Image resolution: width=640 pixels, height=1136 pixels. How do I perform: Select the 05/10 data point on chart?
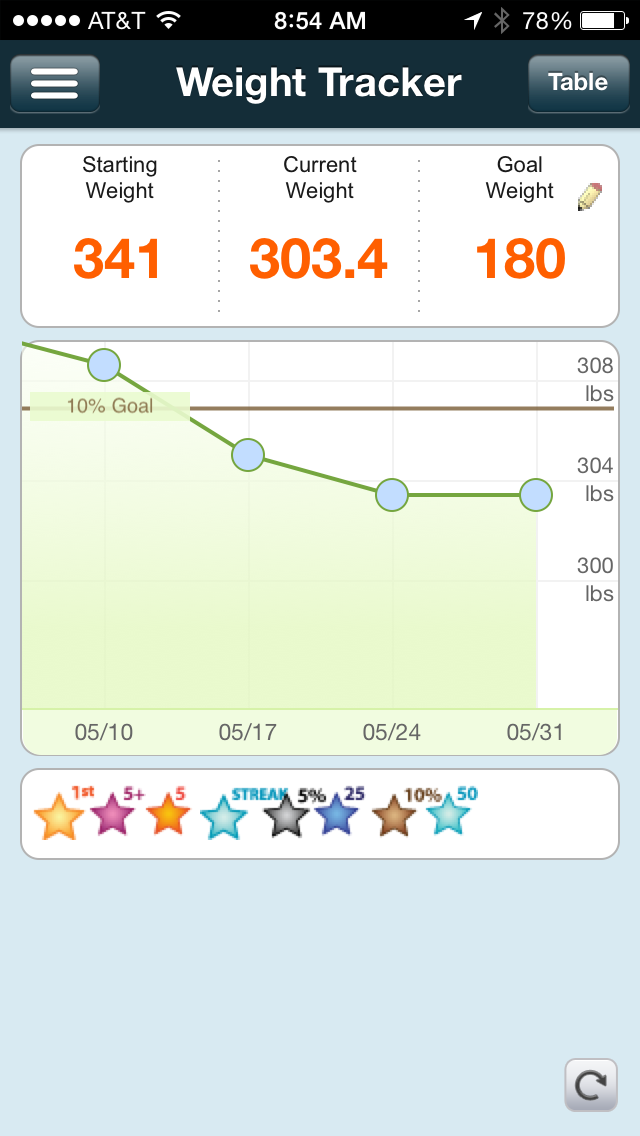coord(104,364)
